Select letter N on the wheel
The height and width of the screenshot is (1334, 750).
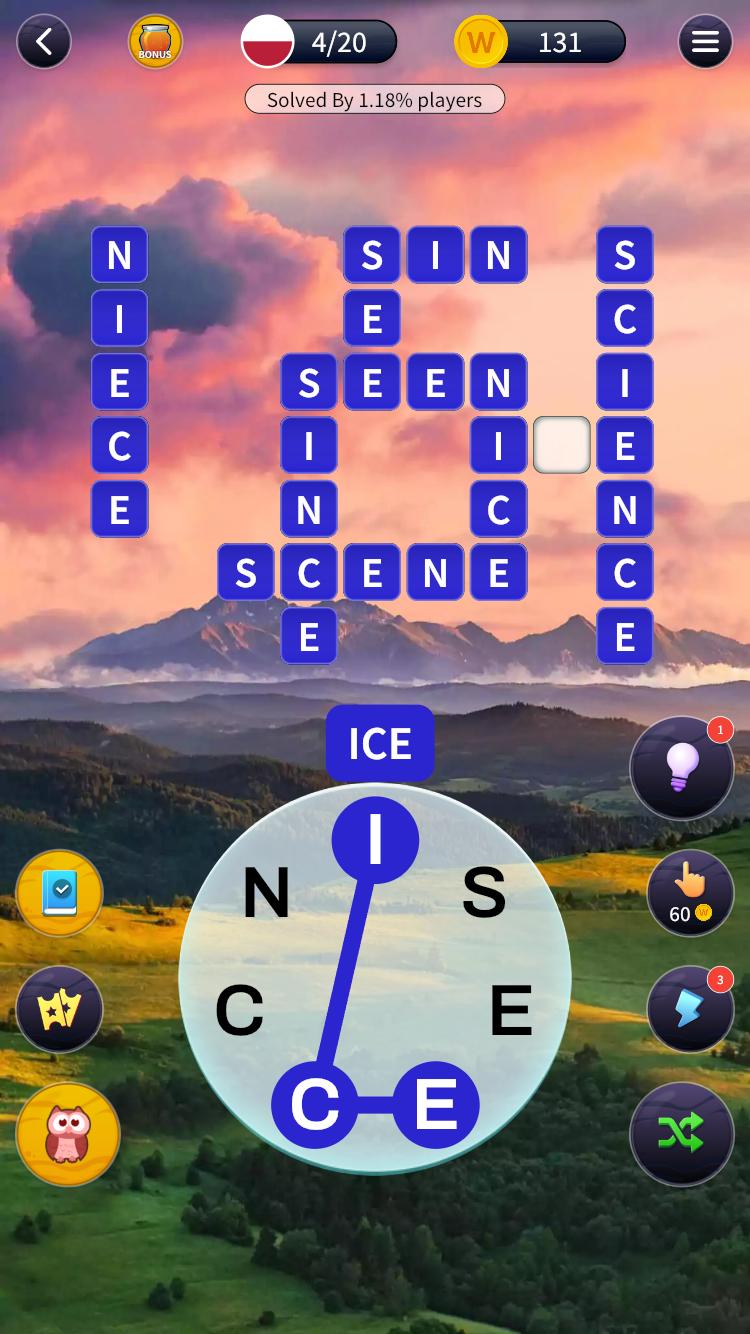[266, 893]
